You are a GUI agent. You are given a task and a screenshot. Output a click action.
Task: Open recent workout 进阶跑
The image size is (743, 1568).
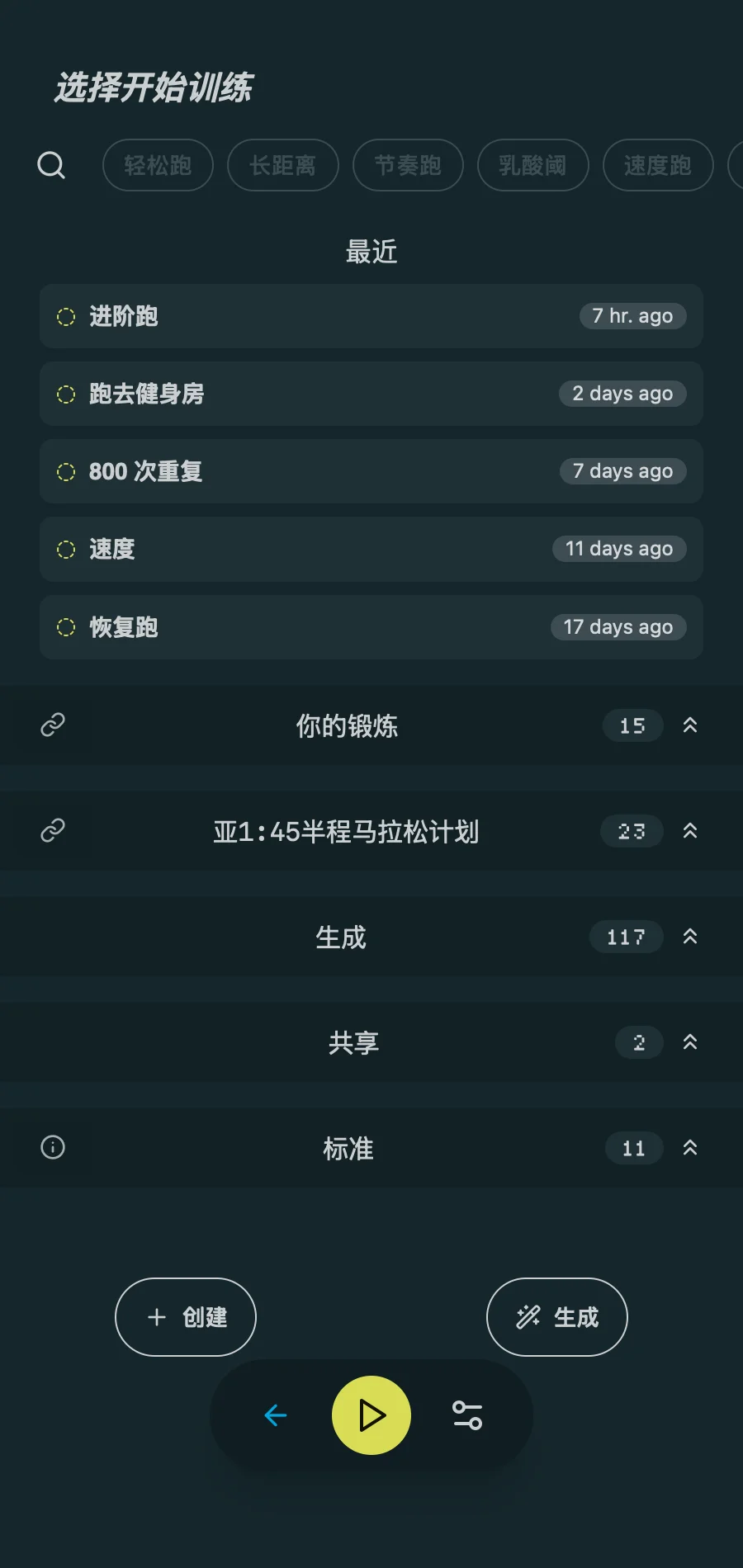[371, 316]
